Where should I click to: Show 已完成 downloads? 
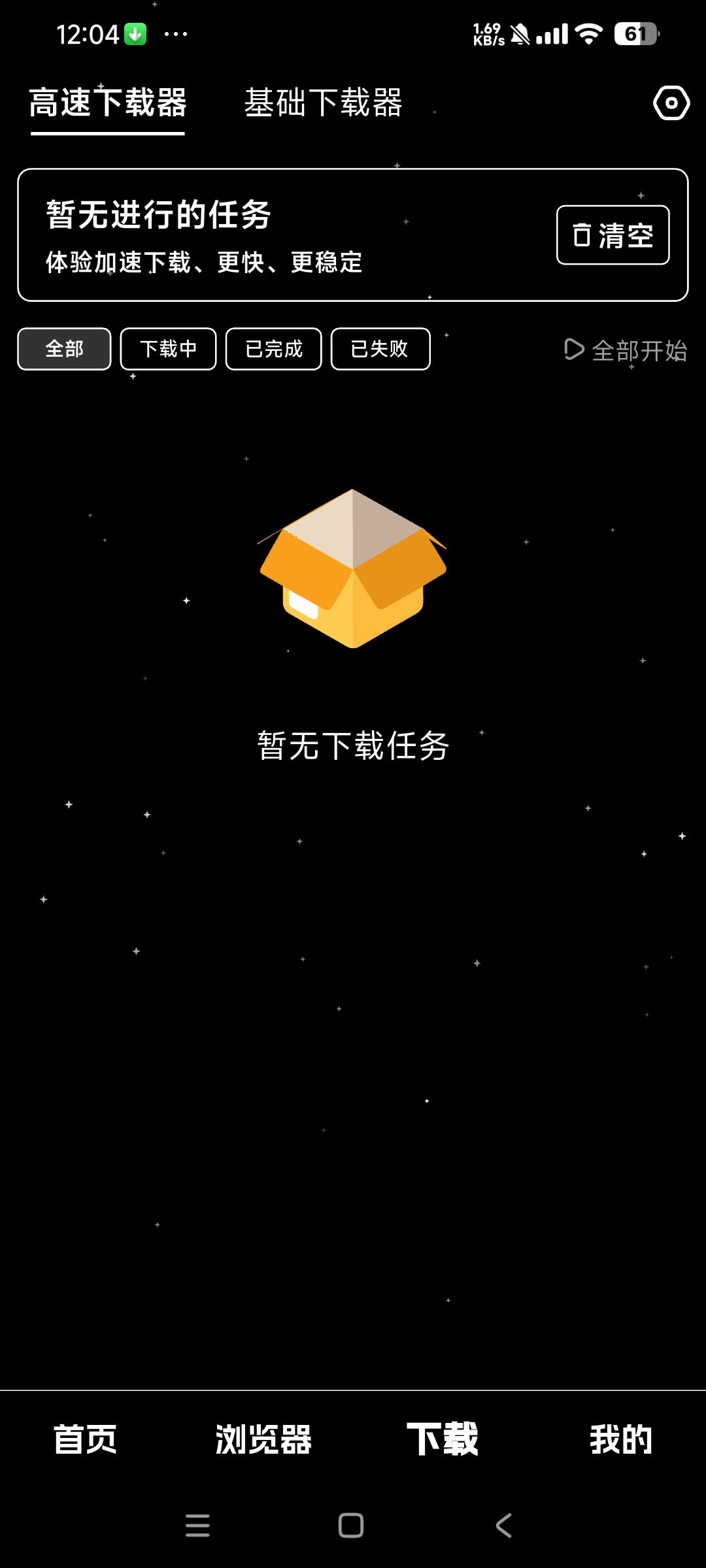pos(274,349)
